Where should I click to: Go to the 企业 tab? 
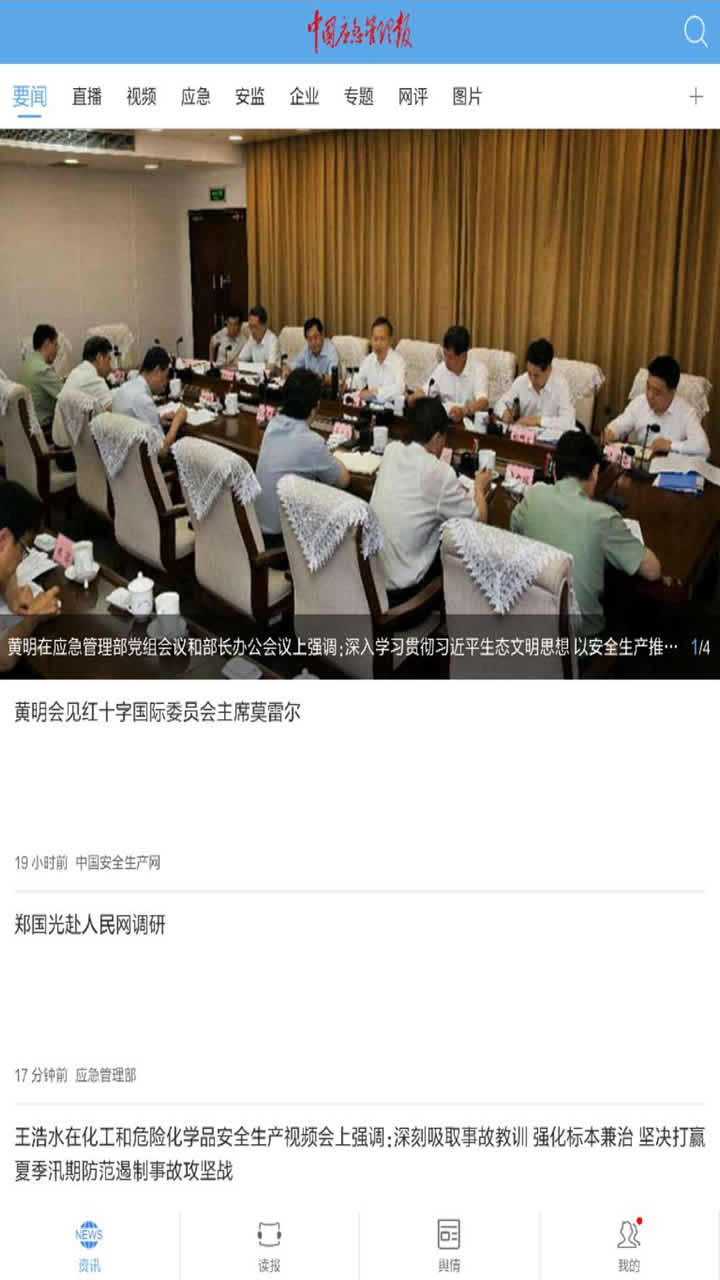[x=304, y=97]
